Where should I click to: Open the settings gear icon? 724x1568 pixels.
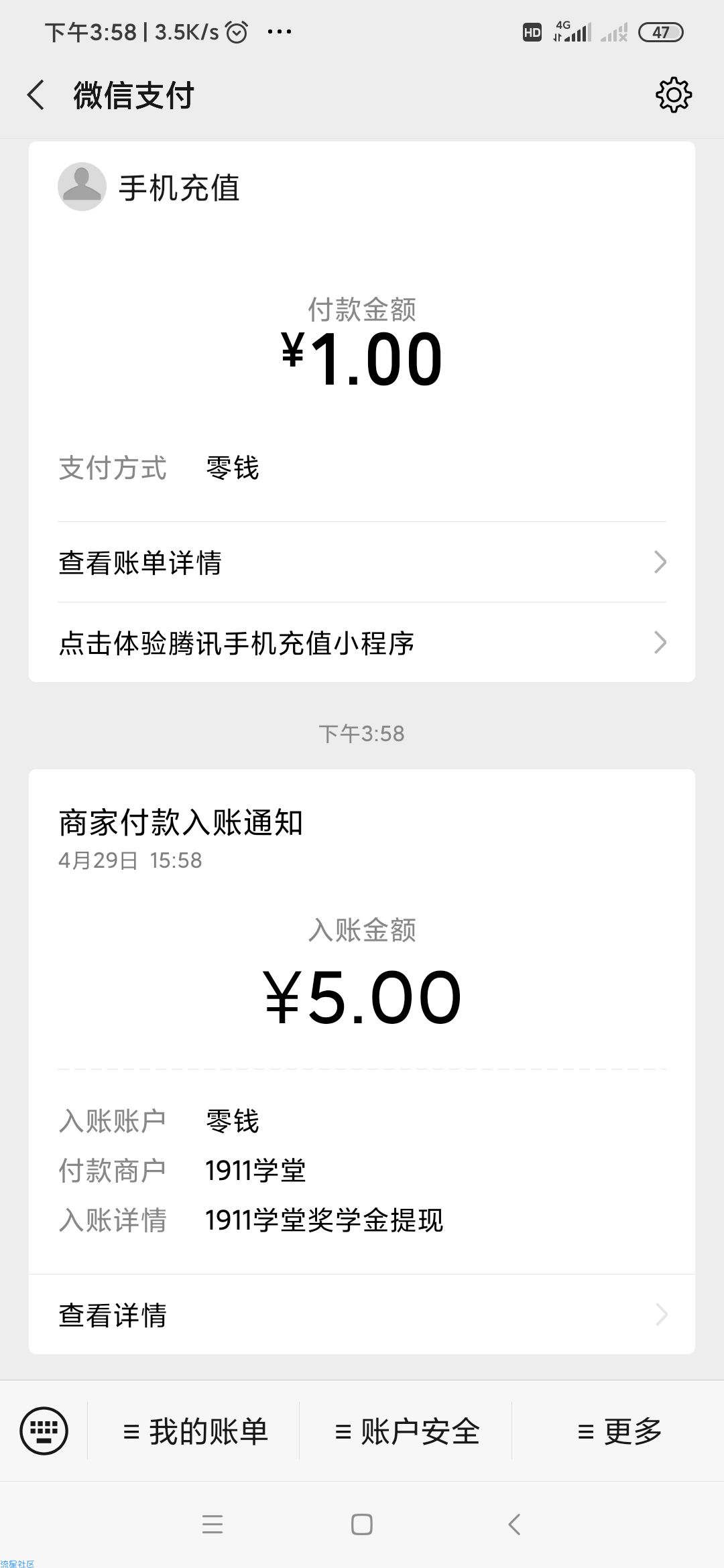tap(673, 94)
